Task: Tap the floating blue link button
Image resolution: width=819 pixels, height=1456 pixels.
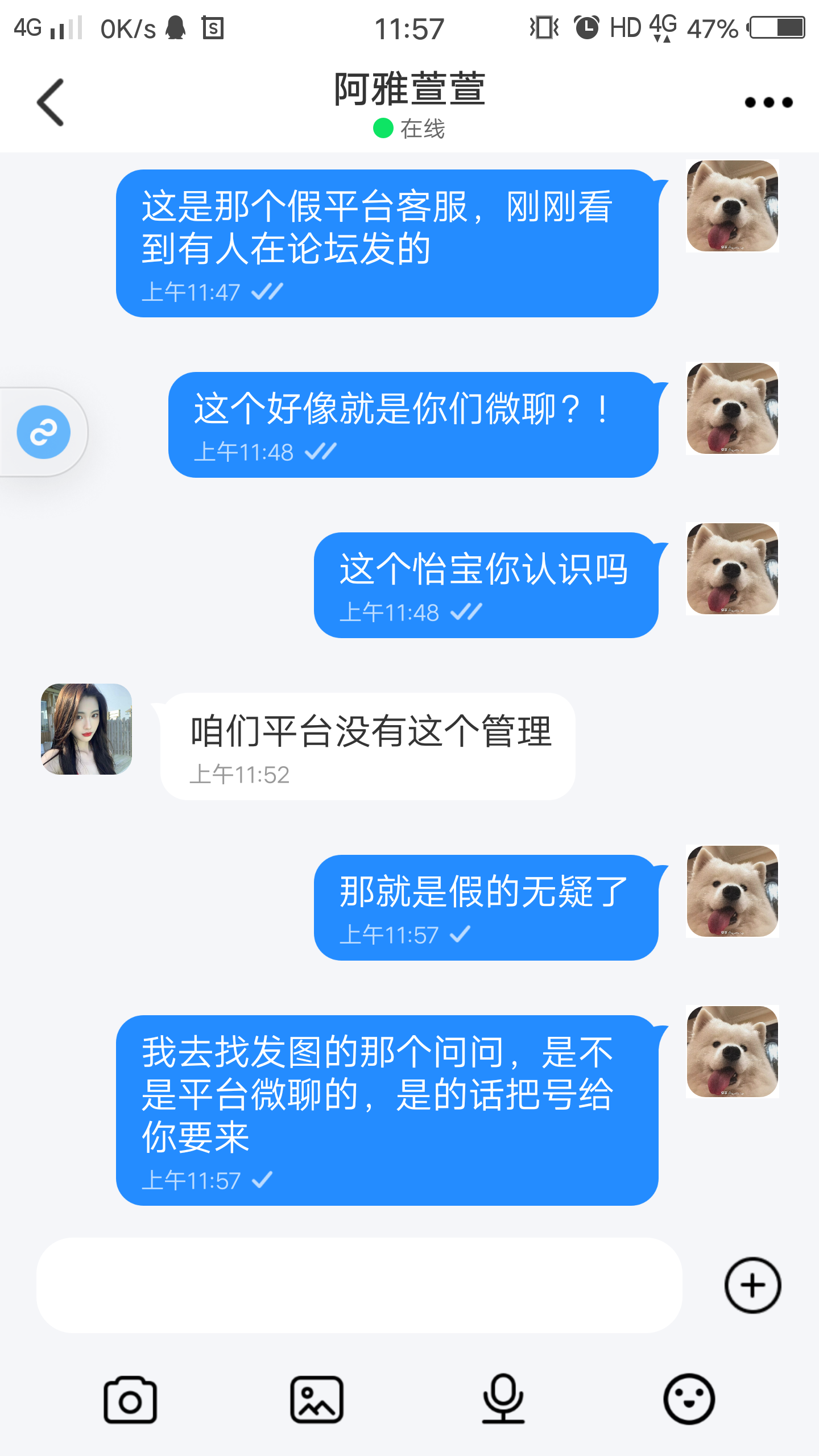Action: 44,432
